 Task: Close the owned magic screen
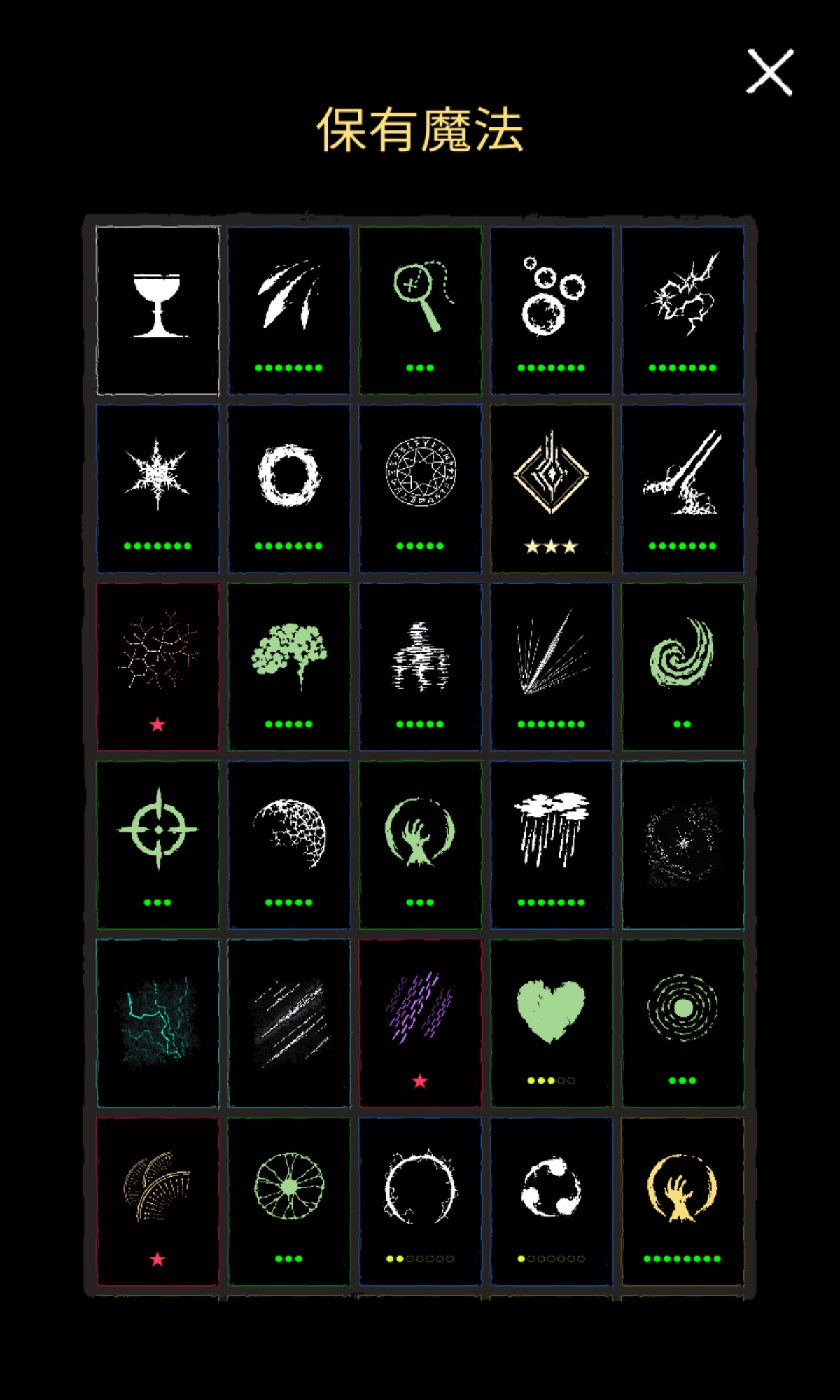click(x=769, y=71)
